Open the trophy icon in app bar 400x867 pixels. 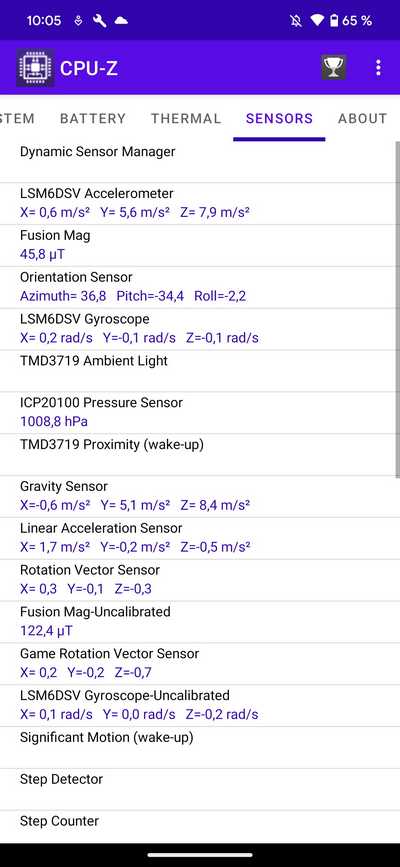(334, 67)
